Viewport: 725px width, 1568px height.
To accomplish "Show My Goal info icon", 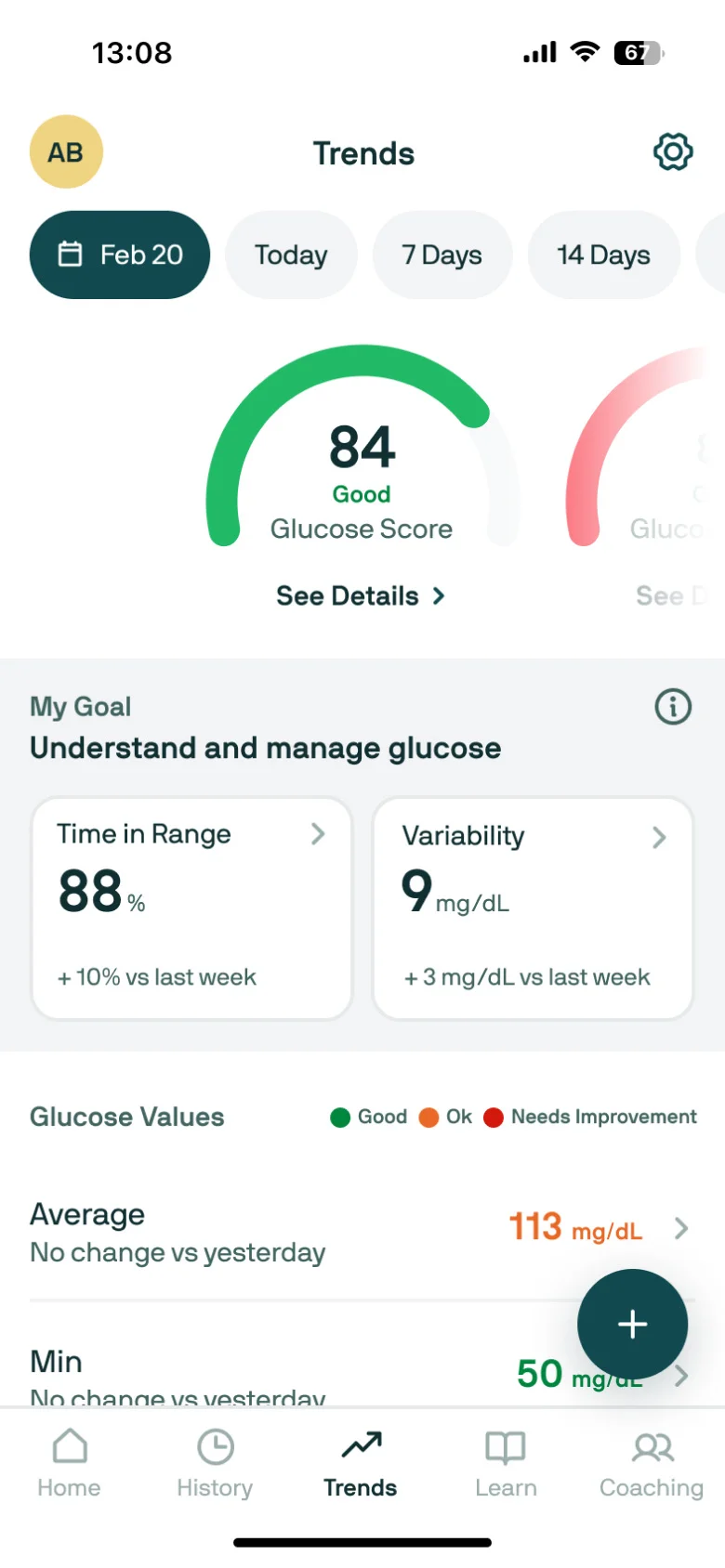I will pos(673,707).
